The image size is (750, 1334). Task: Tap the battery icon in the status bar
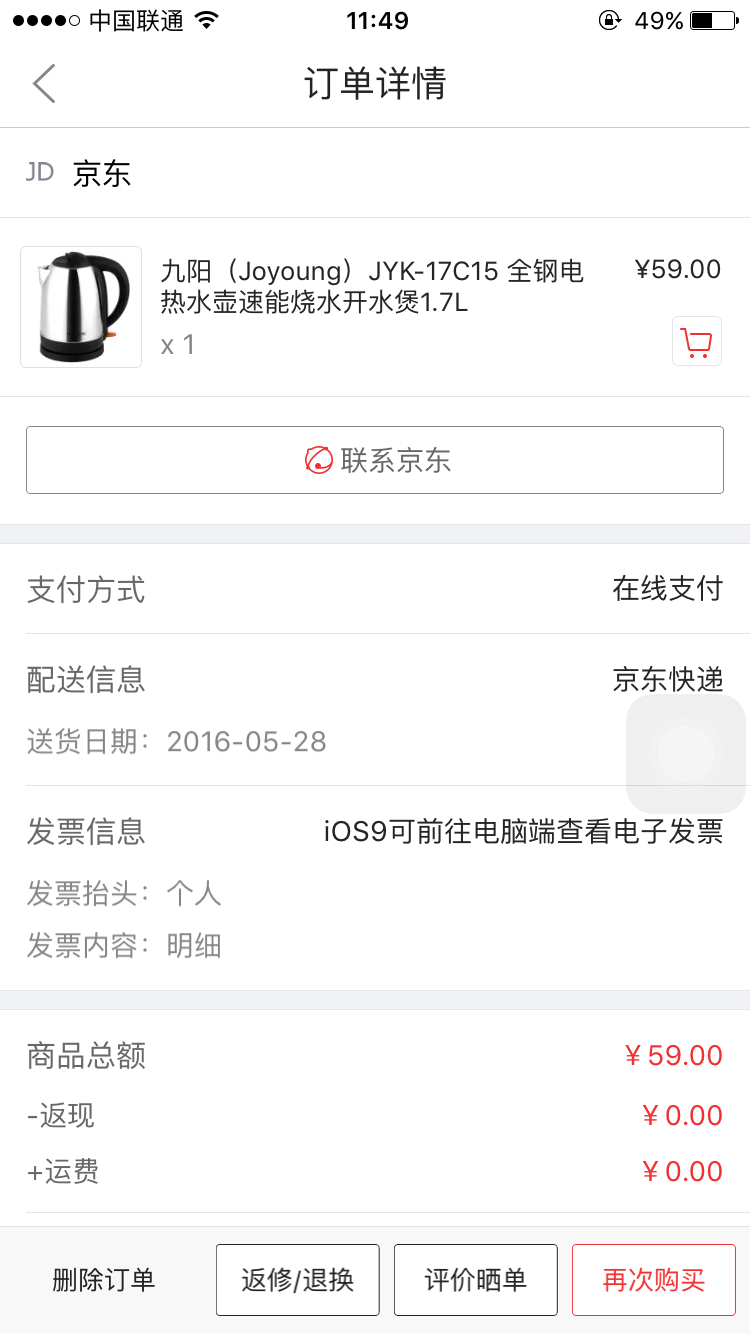coord(714,18)
